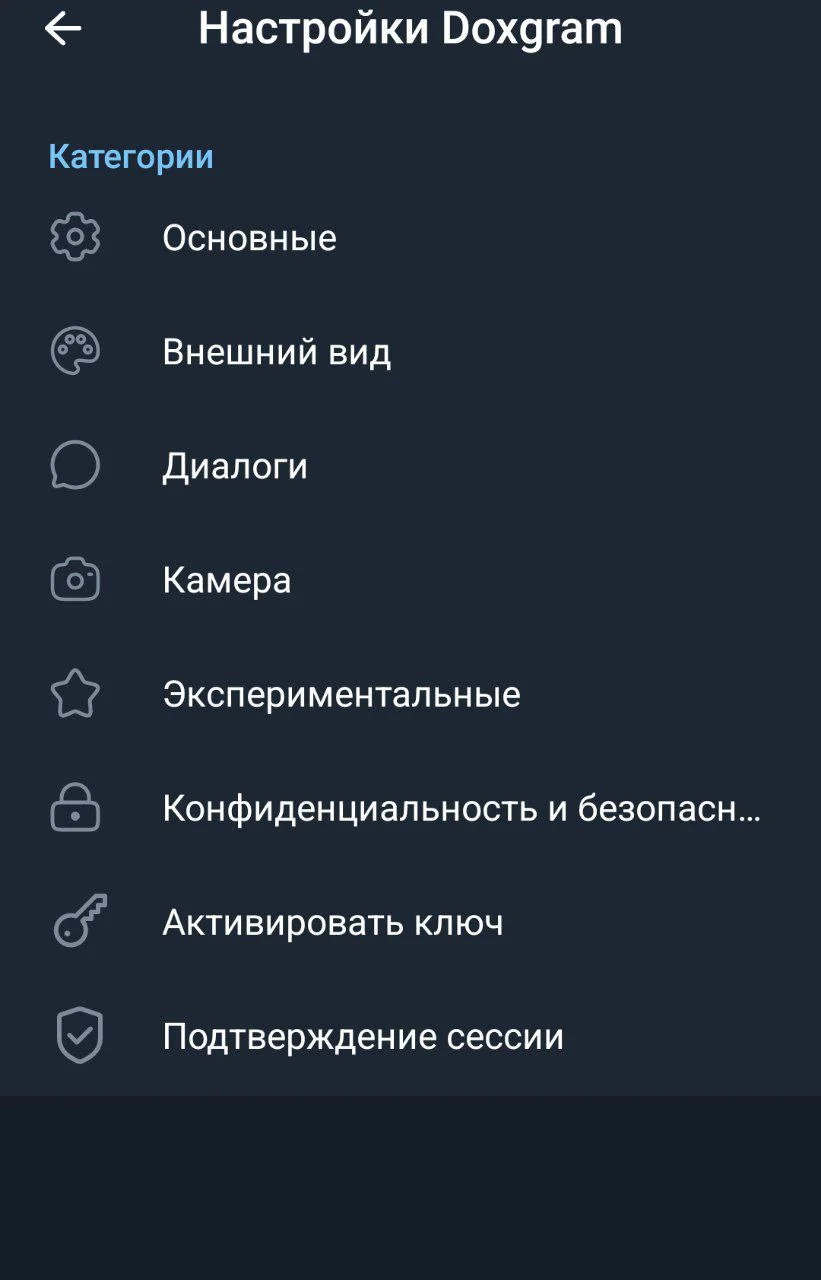Click the chat bubble icon next to Диалоги
This screenshot has width=821, height=1280.
[x=72, y=464]
